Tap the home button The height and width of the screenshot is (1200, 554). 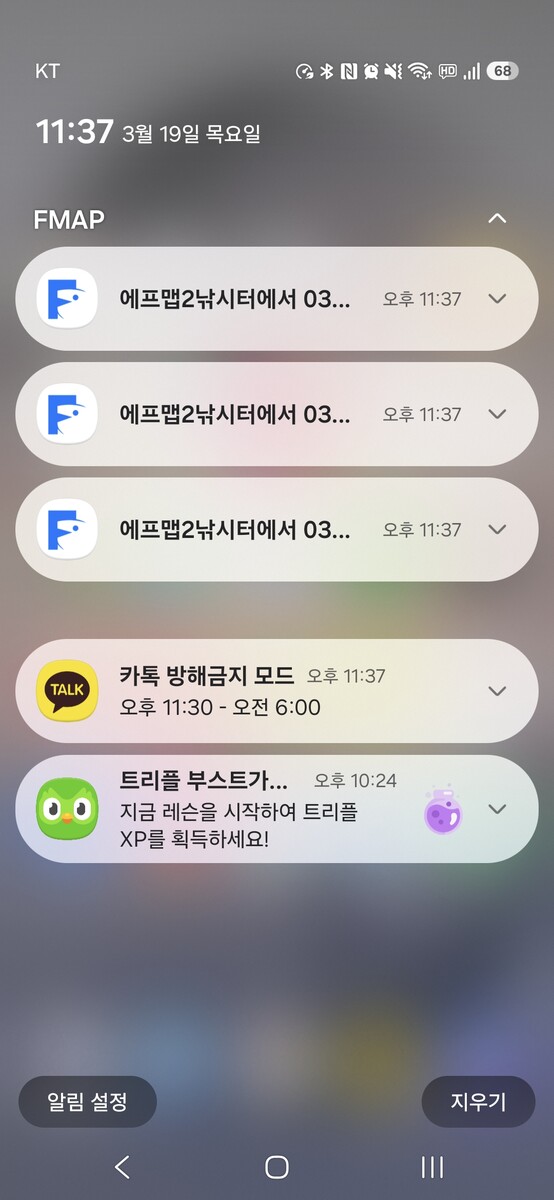[277, 1166]
